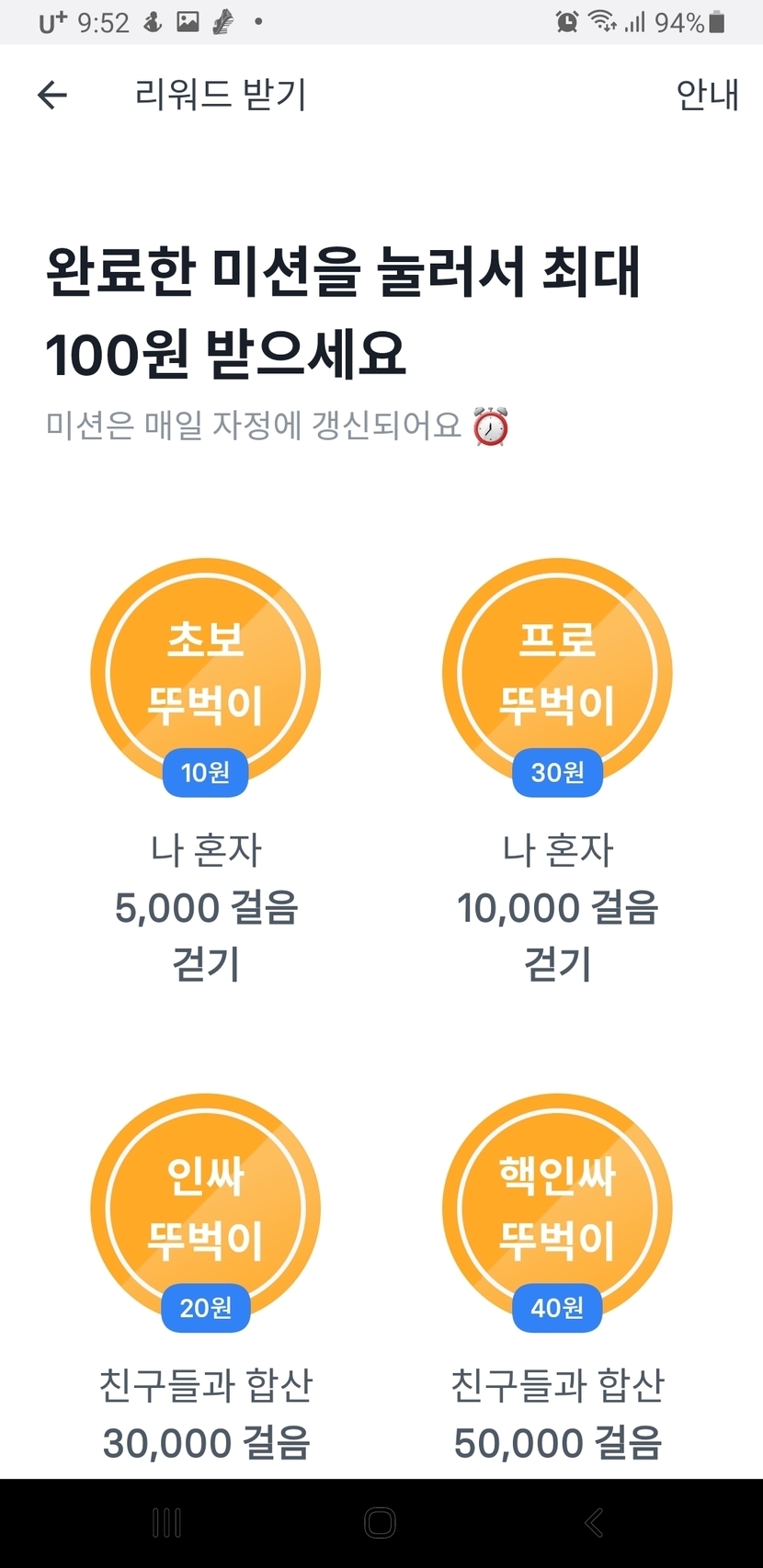Open the system recent apps button
The width and height of the screenshot is (763, 1568).
(x=166, y=1522)
